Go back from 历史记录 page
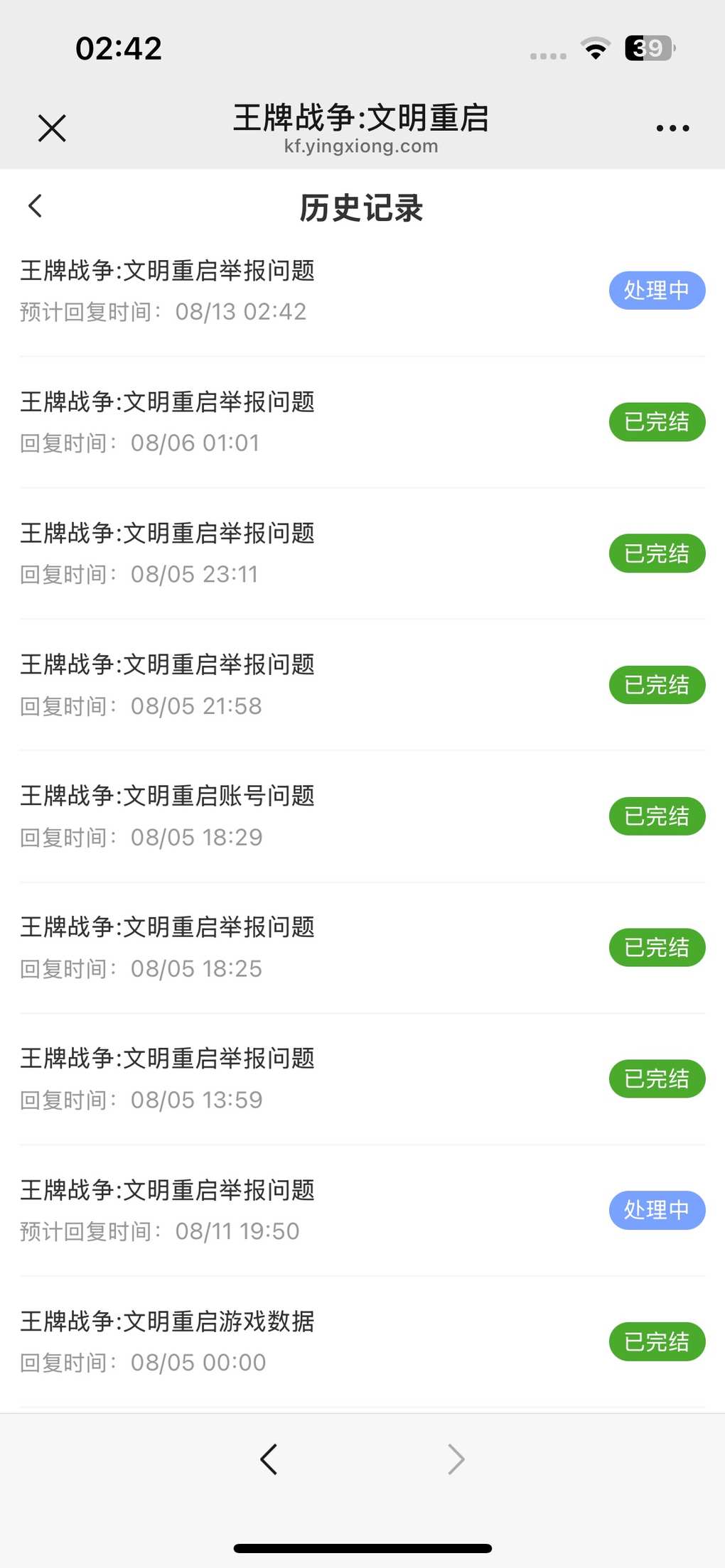Screen dimensions: 725x1568 (x=35, y=207)
